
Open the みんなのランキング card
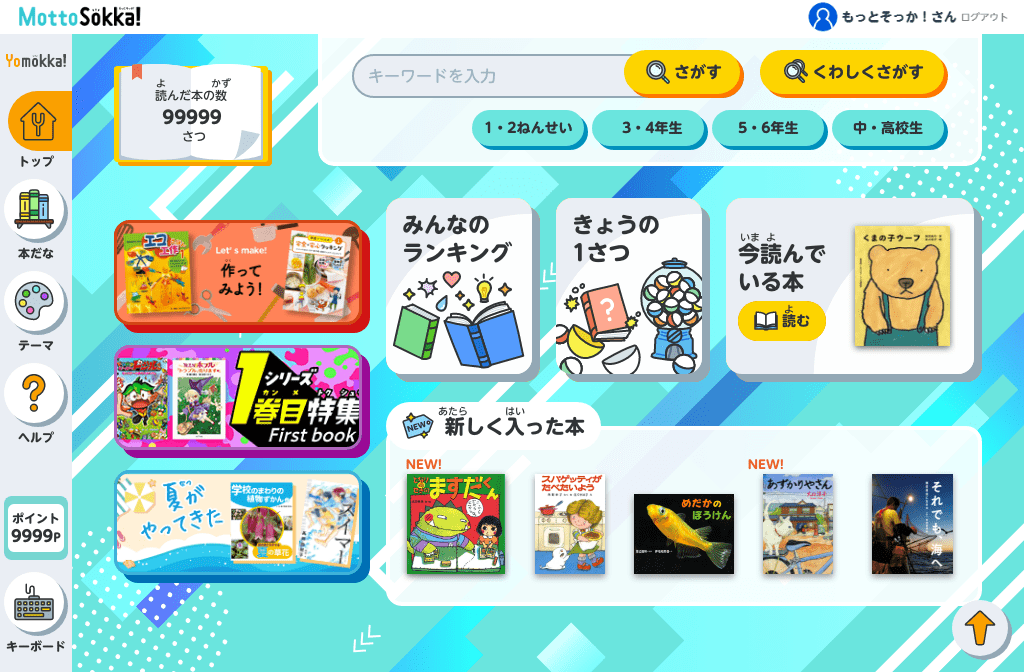[459, 286]
